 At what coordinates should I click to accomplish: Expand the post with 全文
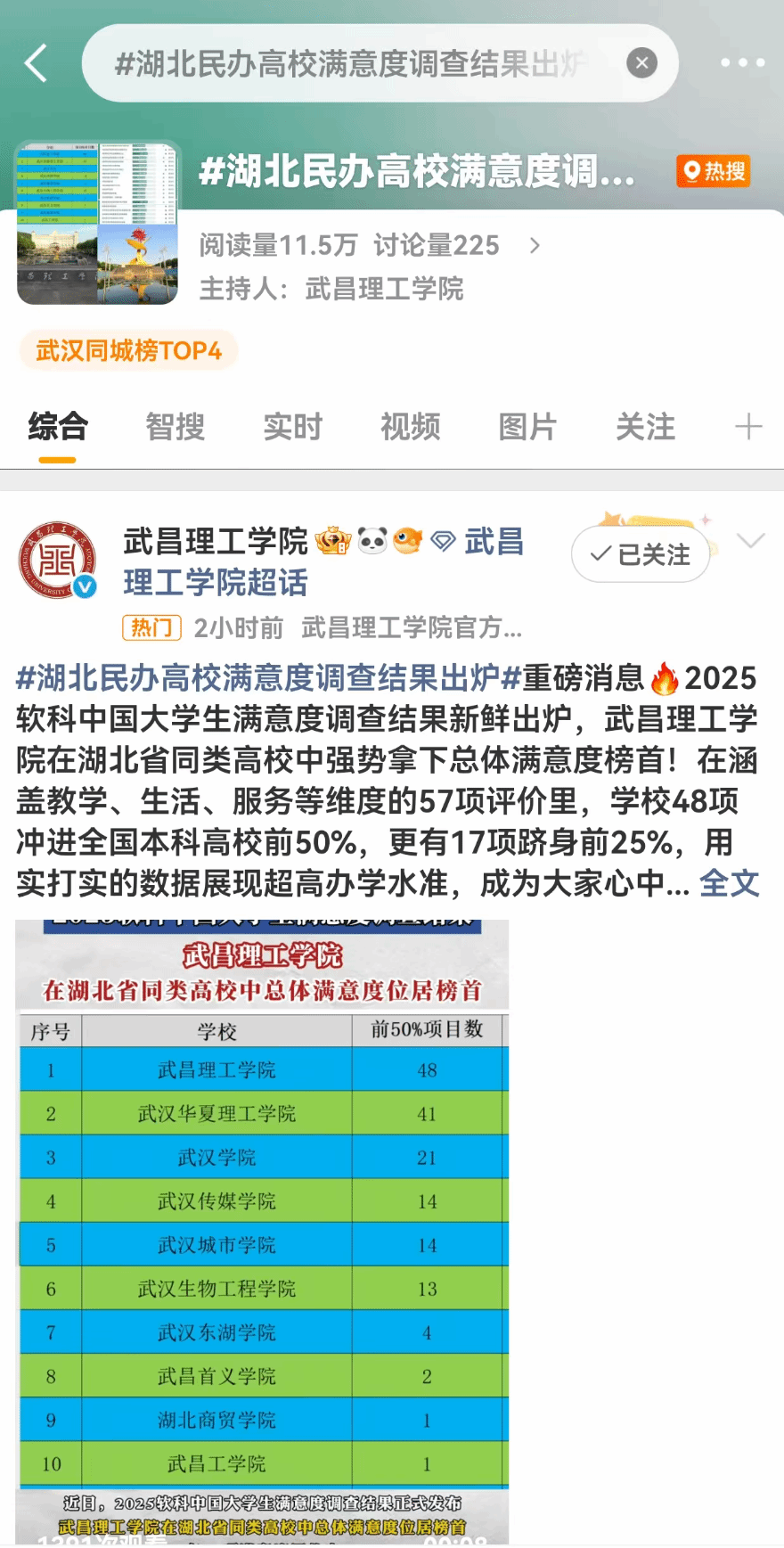coord(729,883)
